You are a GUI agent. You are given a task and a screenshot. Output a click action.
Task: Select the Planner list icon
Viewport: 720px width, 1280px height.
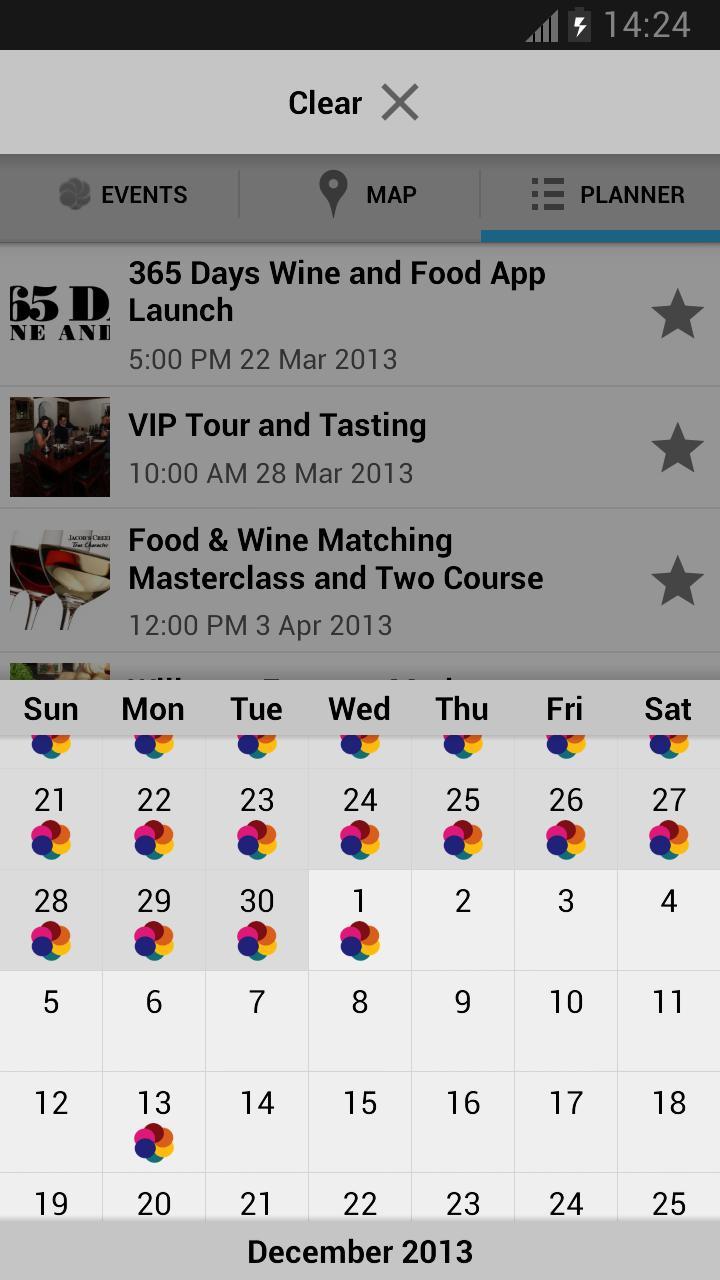click(x=547, y=194)
